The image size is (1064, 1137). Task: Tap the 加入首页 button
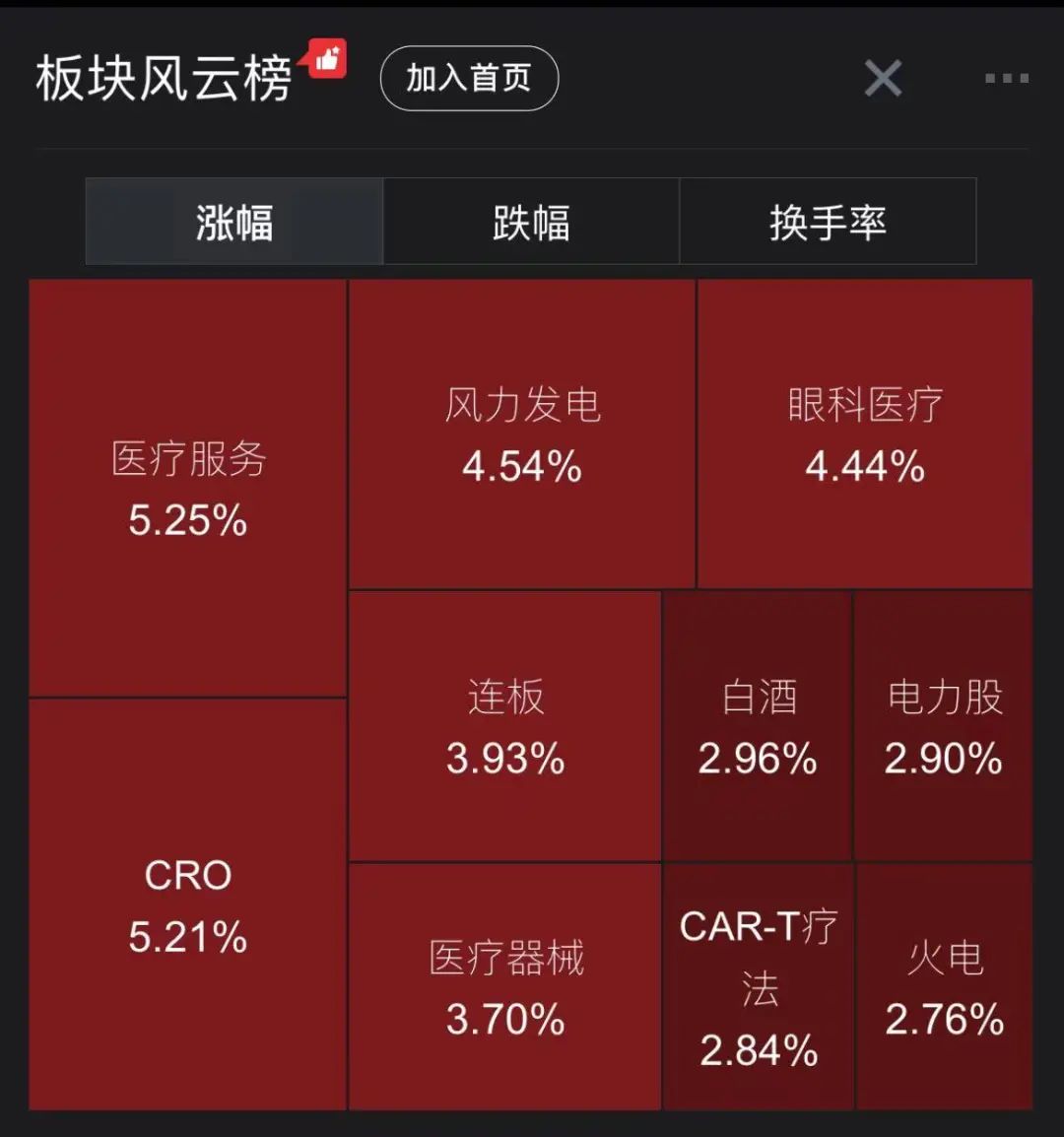469,78
